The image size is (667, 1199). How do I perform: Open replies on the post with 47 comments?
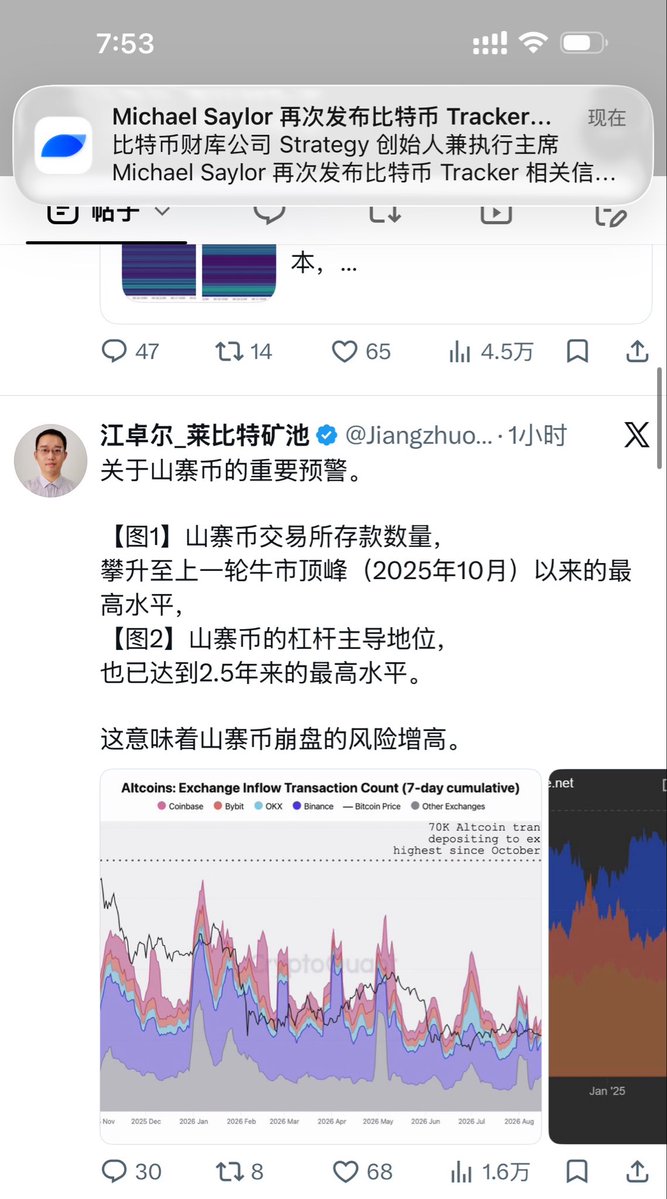coord(130,351)
